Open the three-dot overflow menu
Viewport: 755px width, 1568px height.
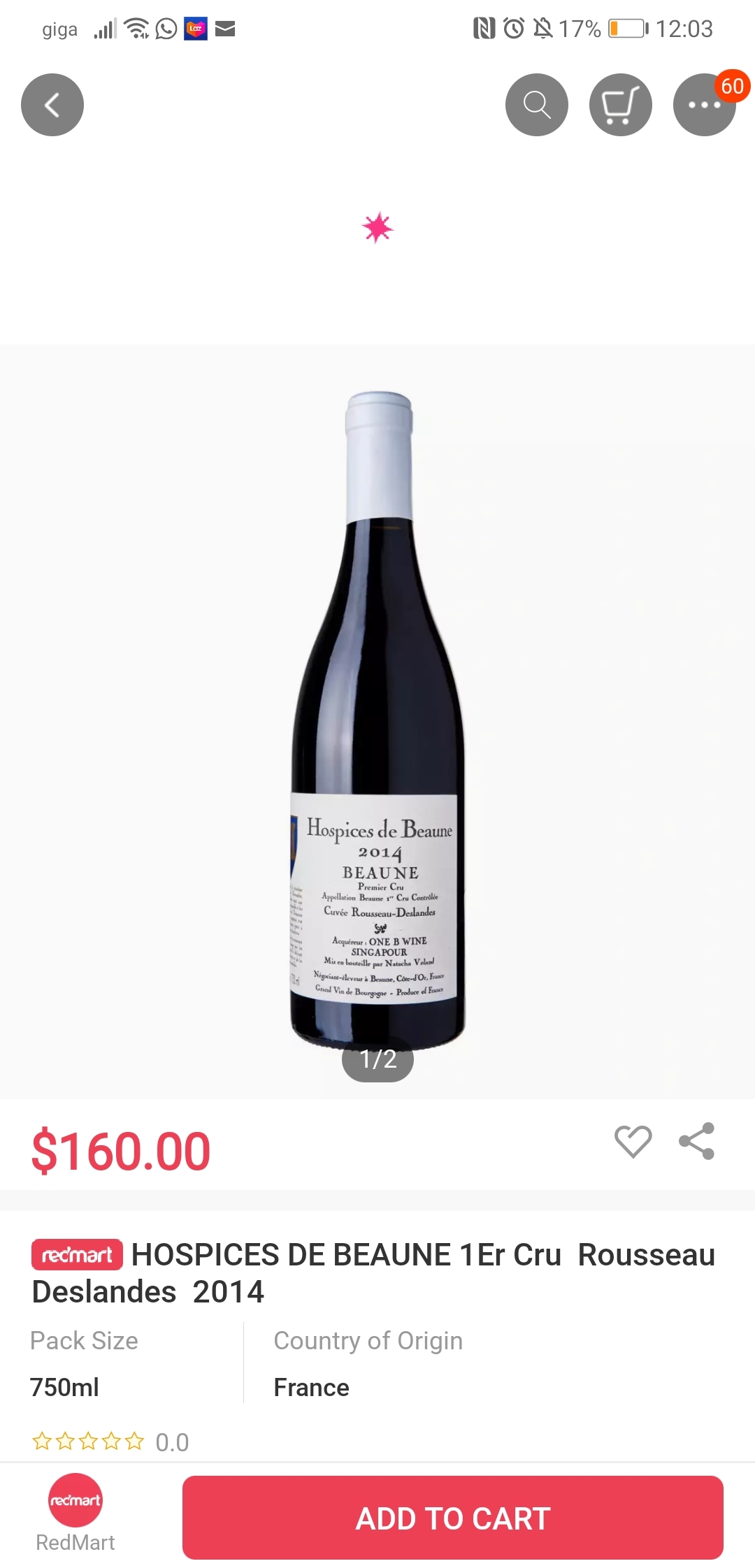click(x=703, y=106)
